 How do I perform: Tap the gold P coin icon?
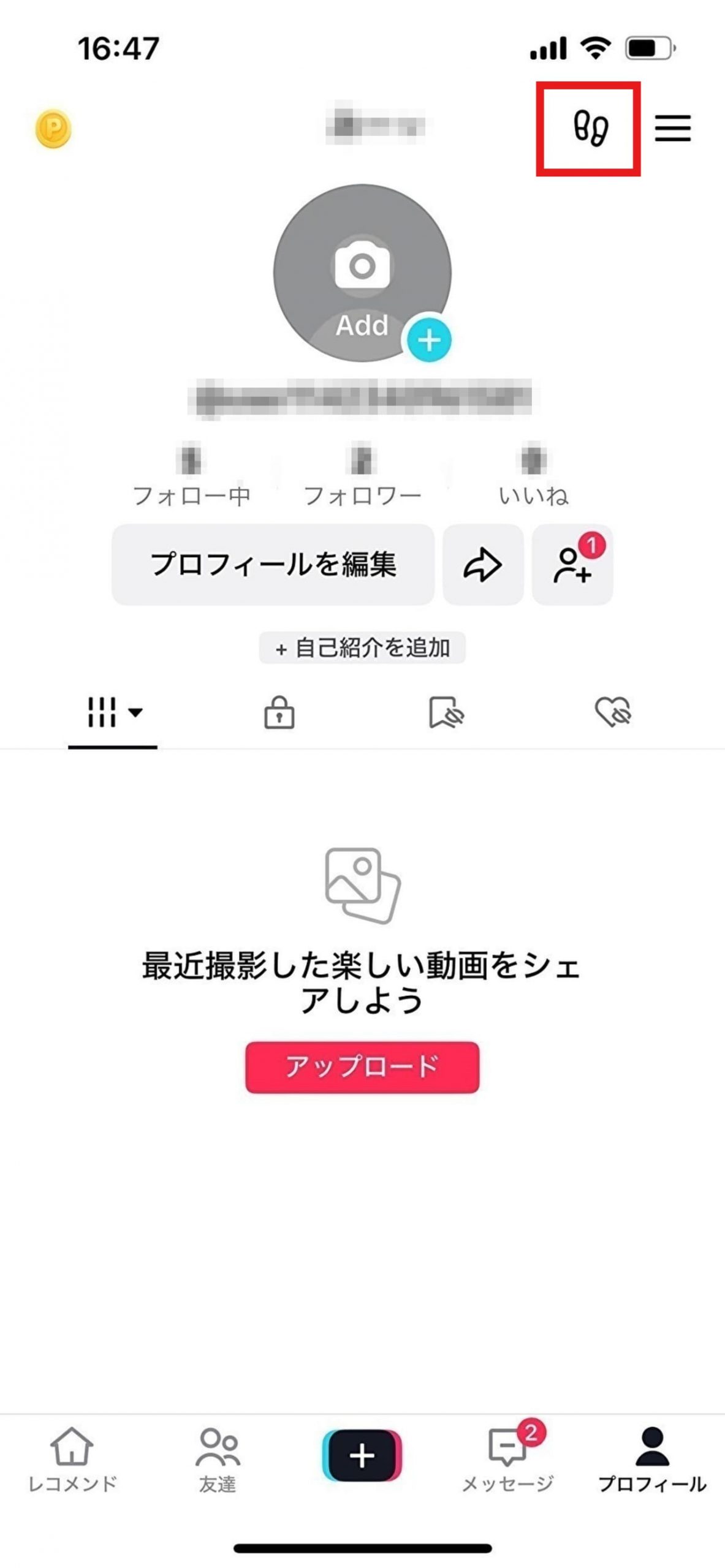click(x=53, y=129)
